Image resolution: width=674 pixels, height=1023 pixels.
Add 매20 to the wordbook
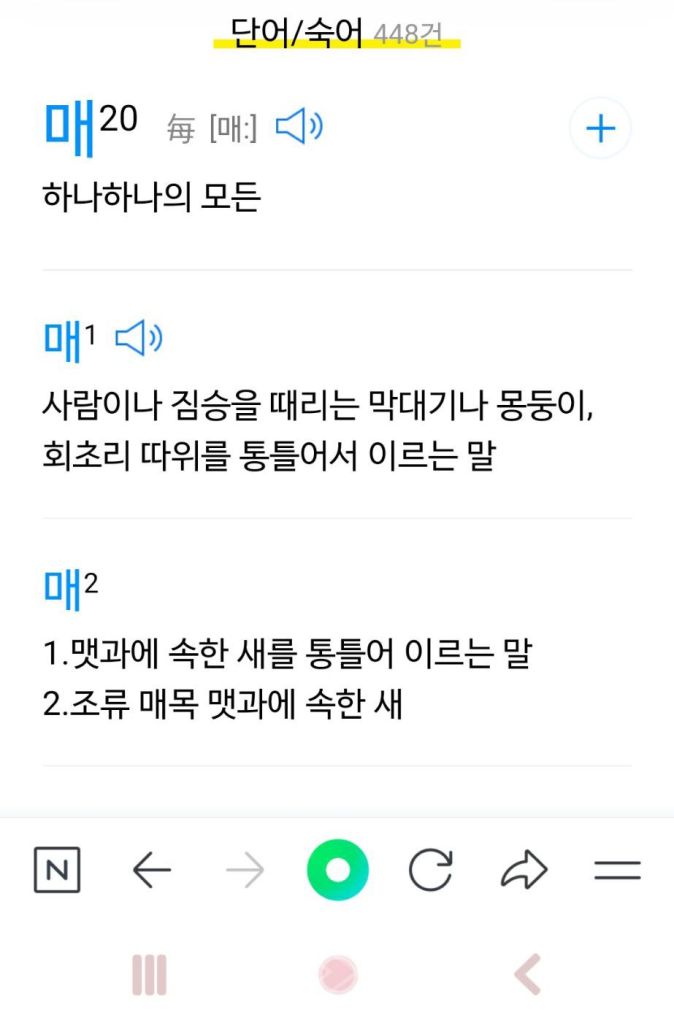click(600, 129)
